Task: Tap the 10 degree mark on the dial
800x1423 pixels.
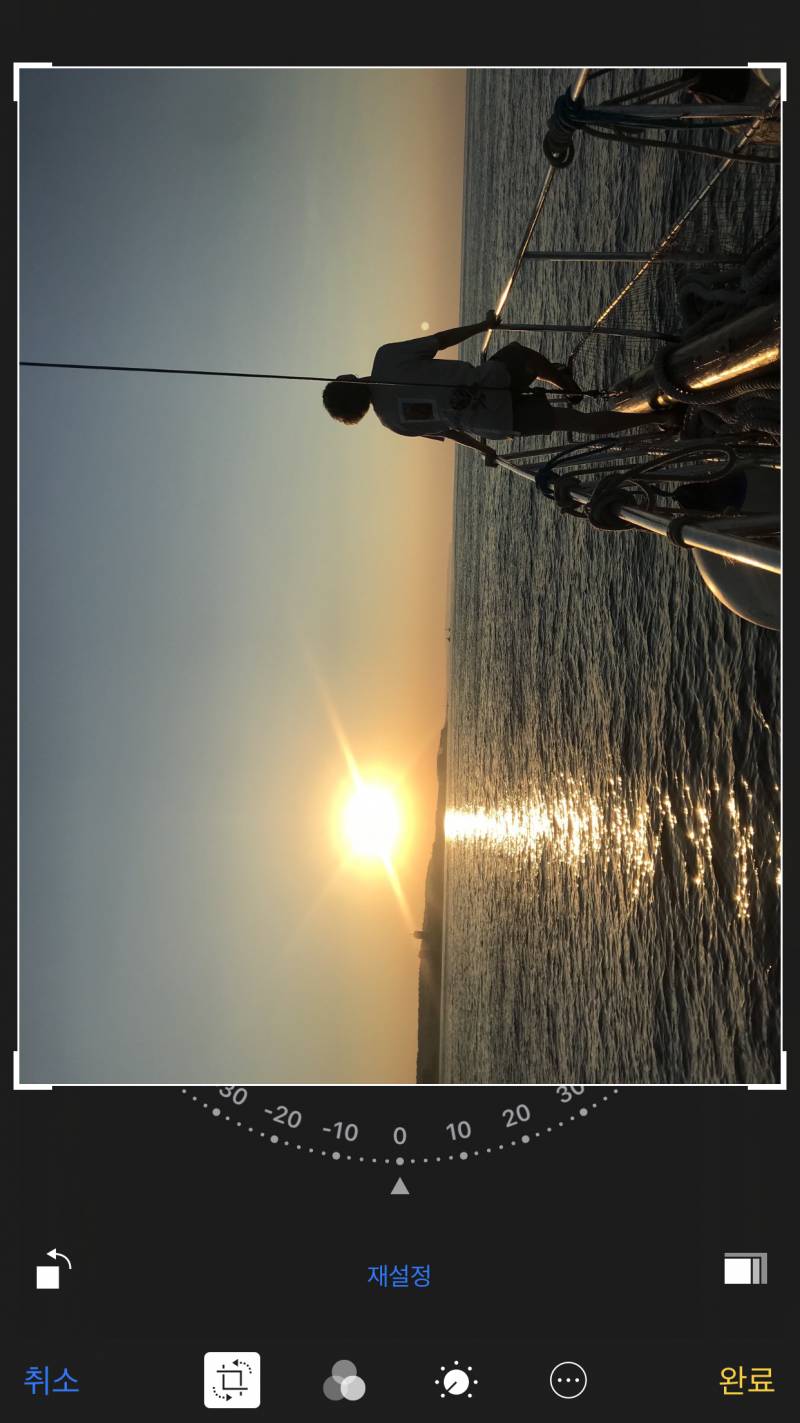Action: 459,1132
